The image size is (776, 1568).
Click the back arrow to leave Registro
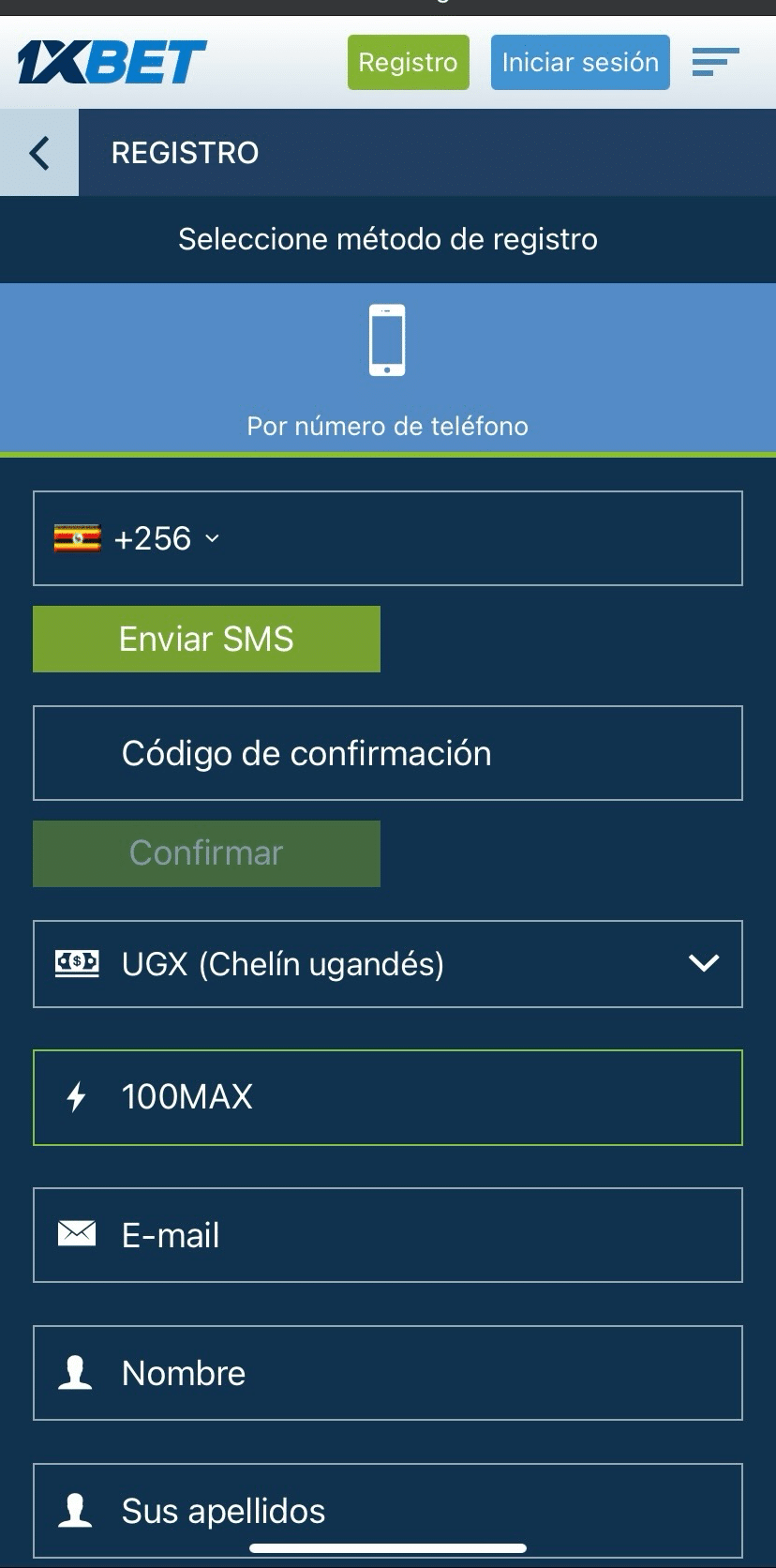(x=38, y=152)
